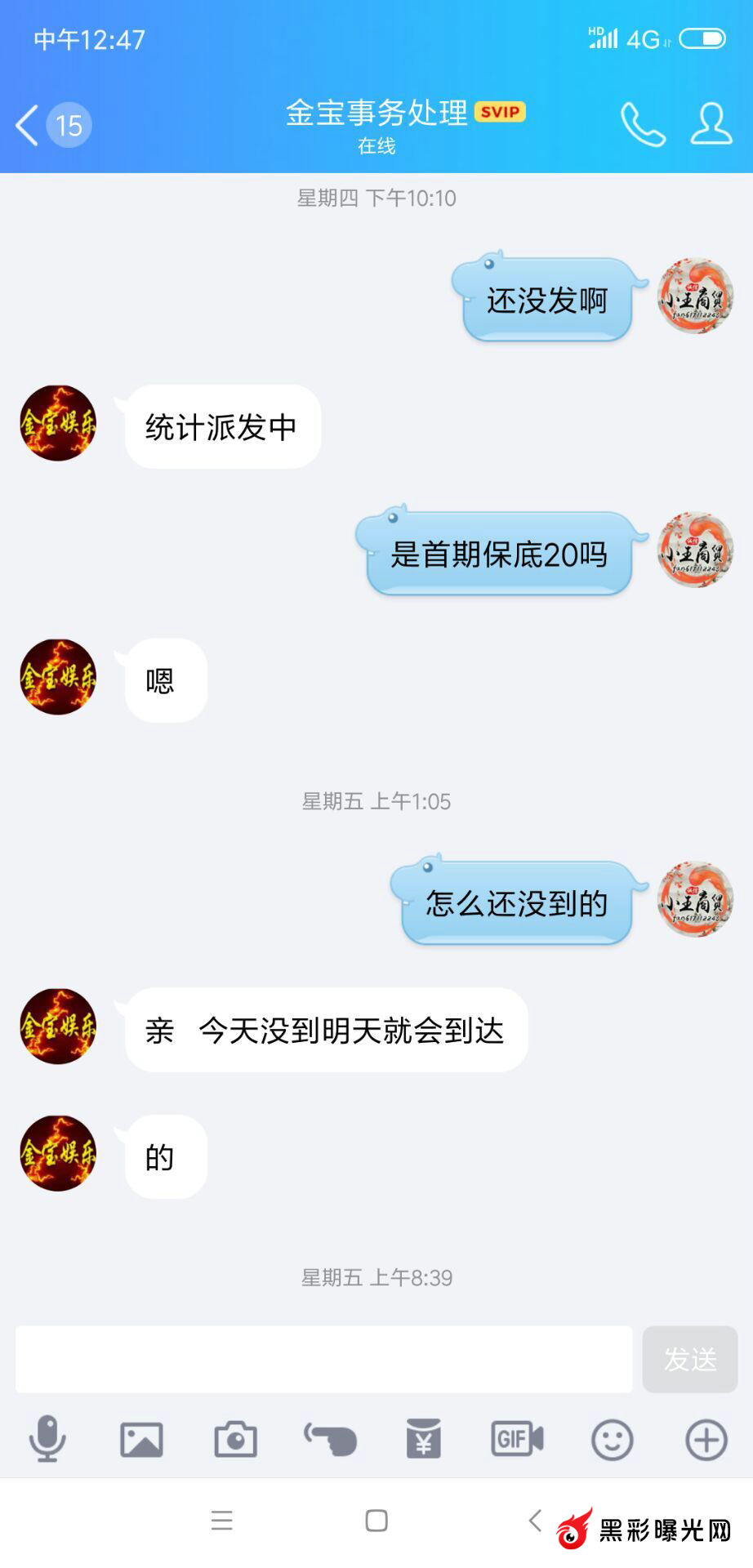The width and height of the screenshot is (753, 1568).
Task: Open my avatar beside 还没发啊 message
Action: [x=695, y=296]
